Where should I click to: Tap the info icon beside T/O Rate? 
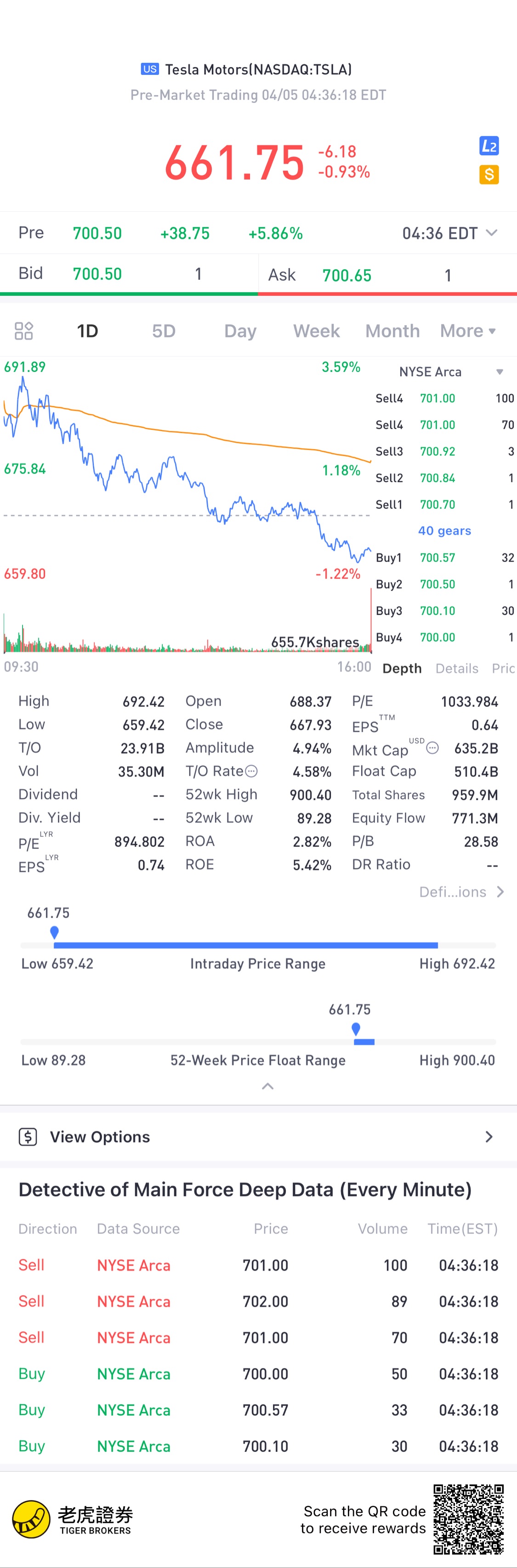[x=251, y=772]
